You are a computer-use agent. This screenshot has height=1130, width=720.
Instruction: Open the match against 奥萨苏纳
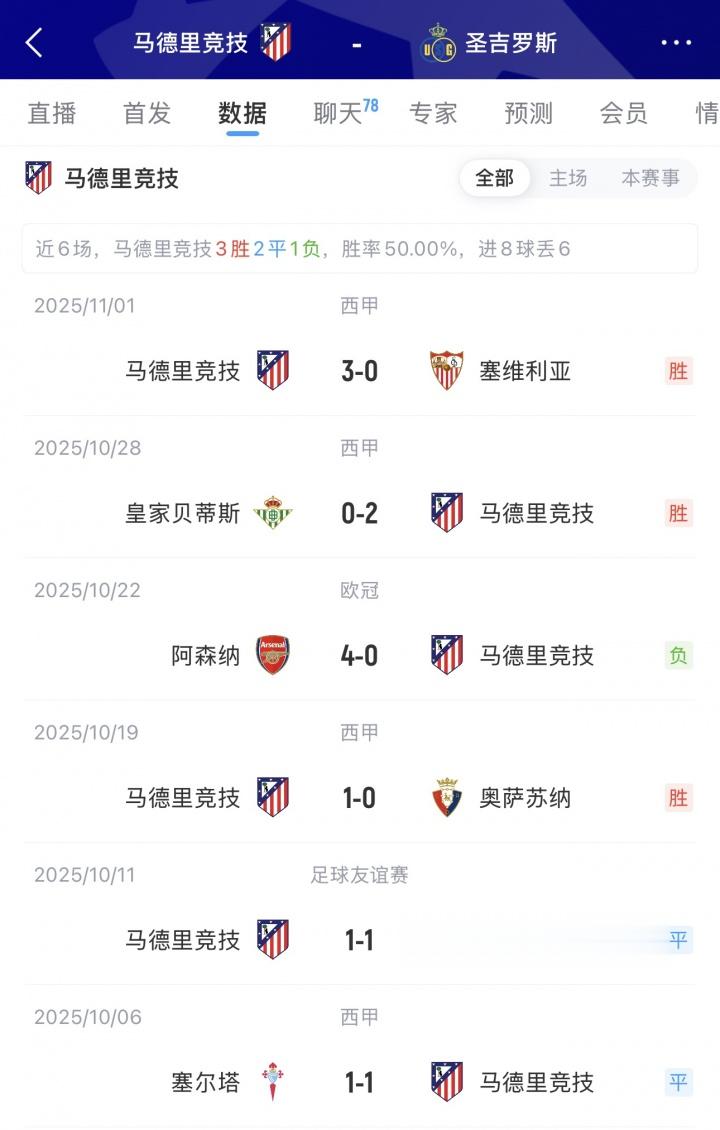click(359, 798)
